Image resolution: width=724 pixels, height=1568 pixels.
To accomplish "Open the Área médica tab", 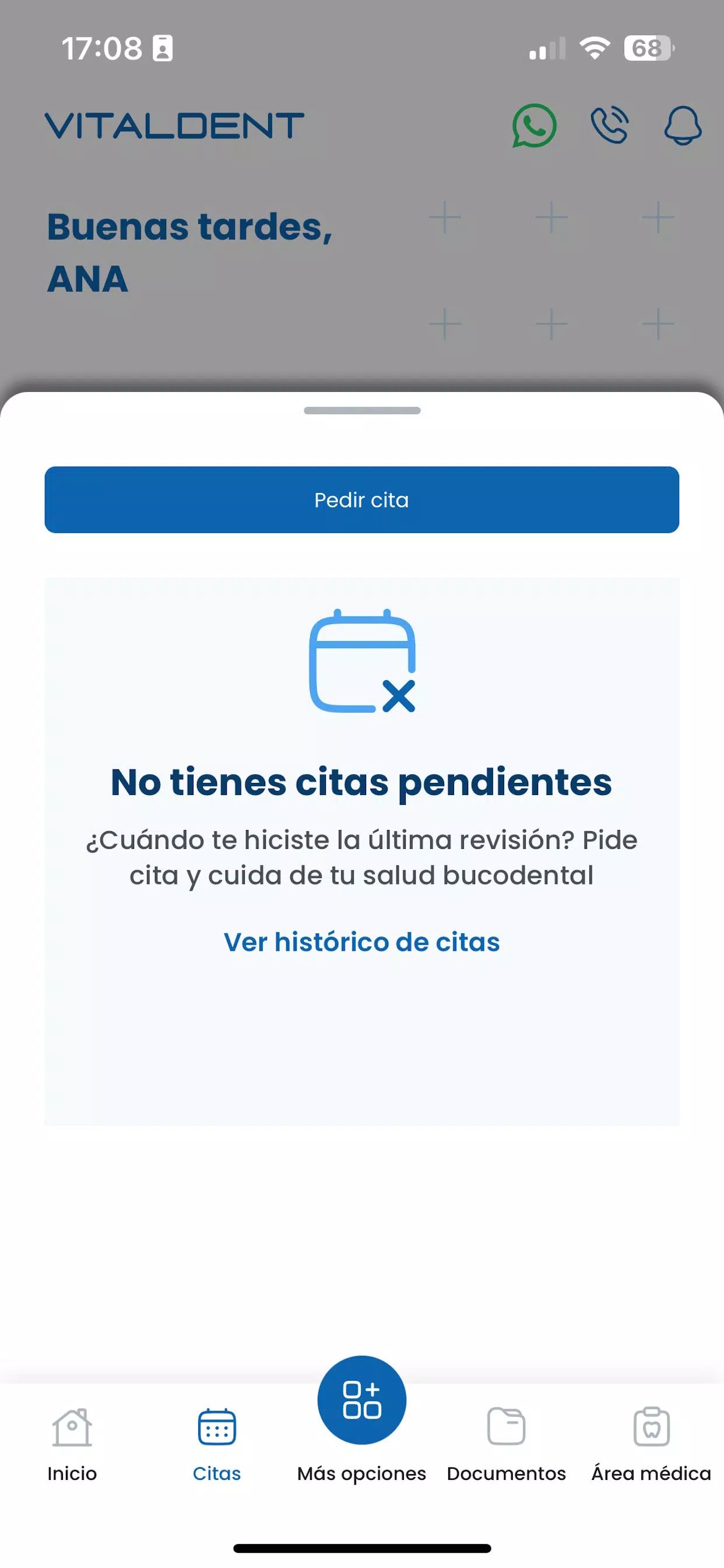I will (x=651, y=1445).
